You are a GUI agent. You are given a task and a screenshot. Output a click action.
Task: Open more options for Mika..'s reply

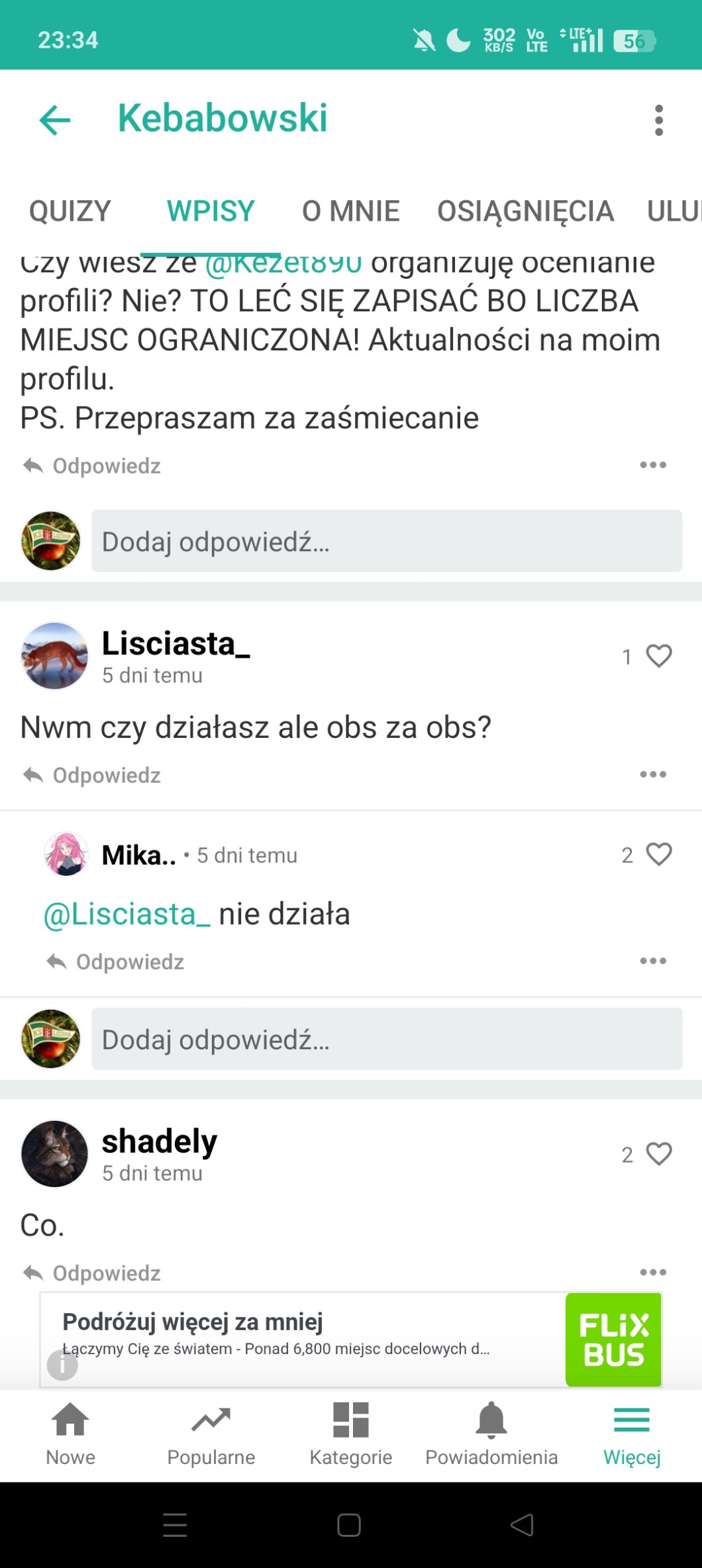click(652, 961)
